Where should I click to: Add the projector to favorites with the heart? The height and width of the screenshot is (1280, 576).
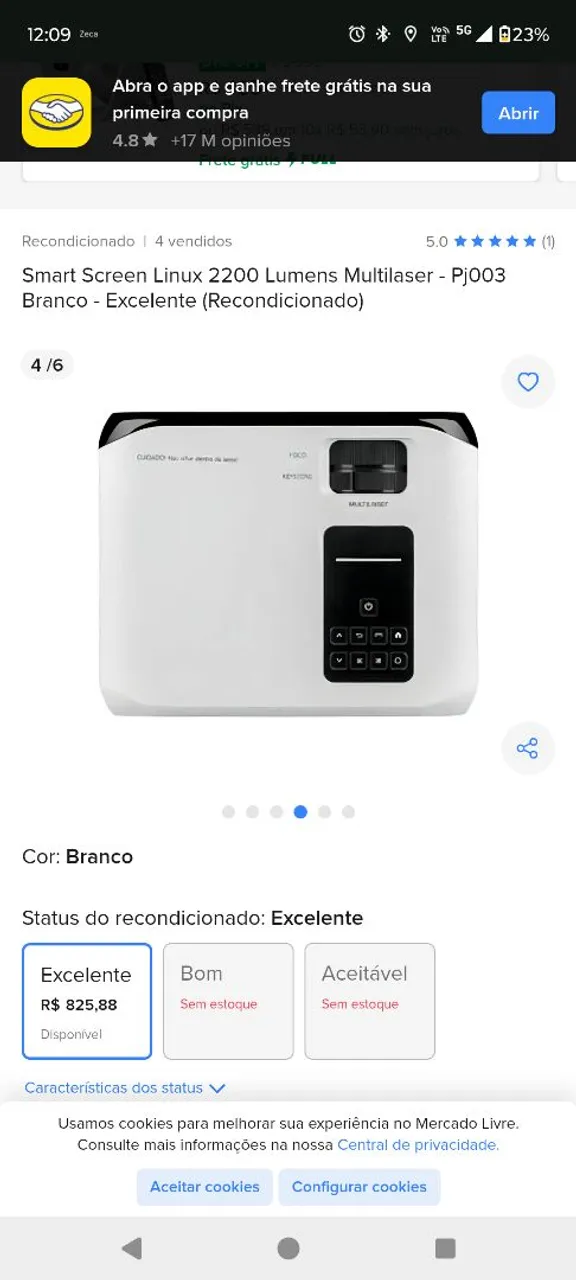click(528, 382)
